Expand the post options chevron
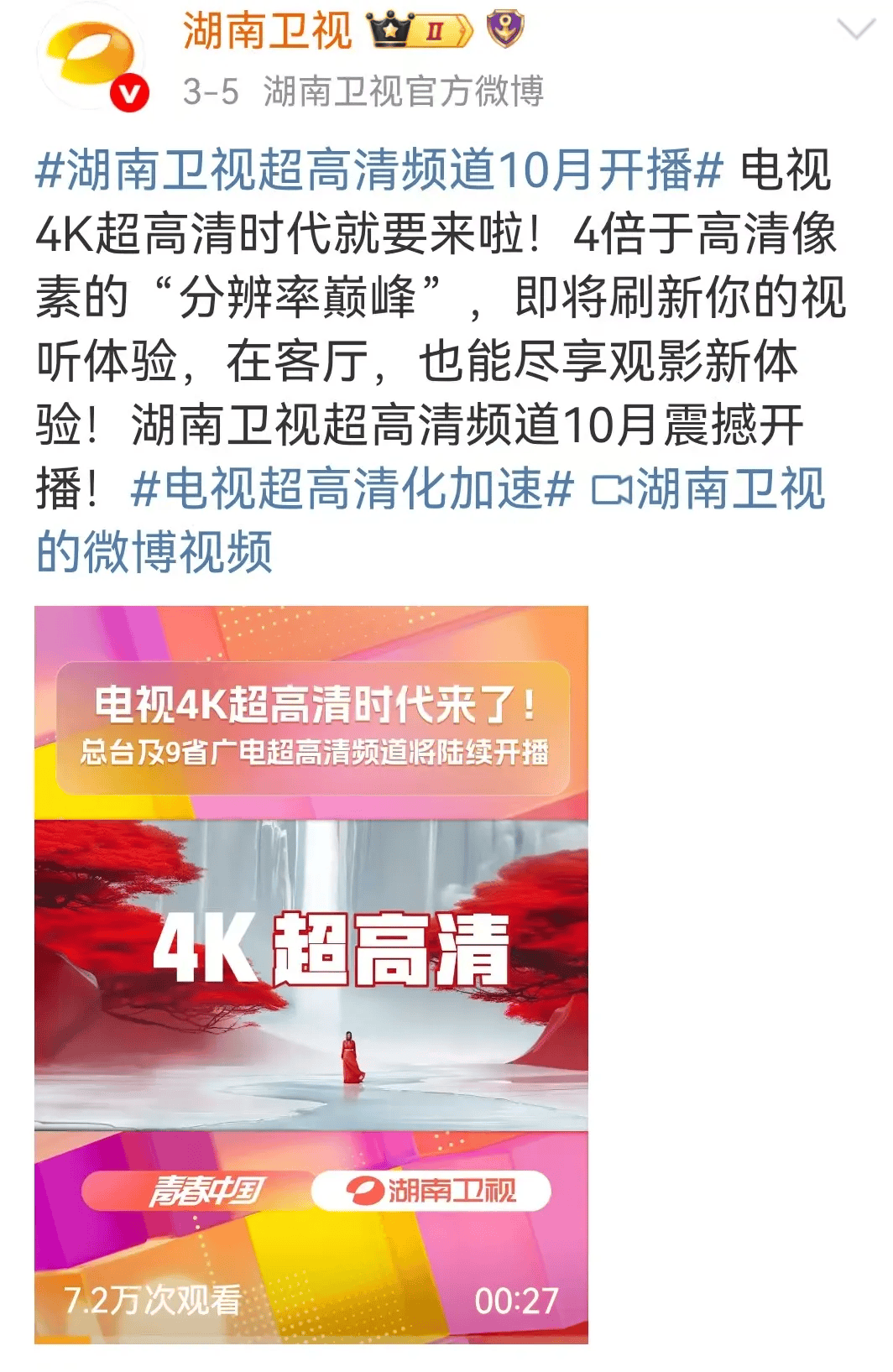 [x=856, y=31]
